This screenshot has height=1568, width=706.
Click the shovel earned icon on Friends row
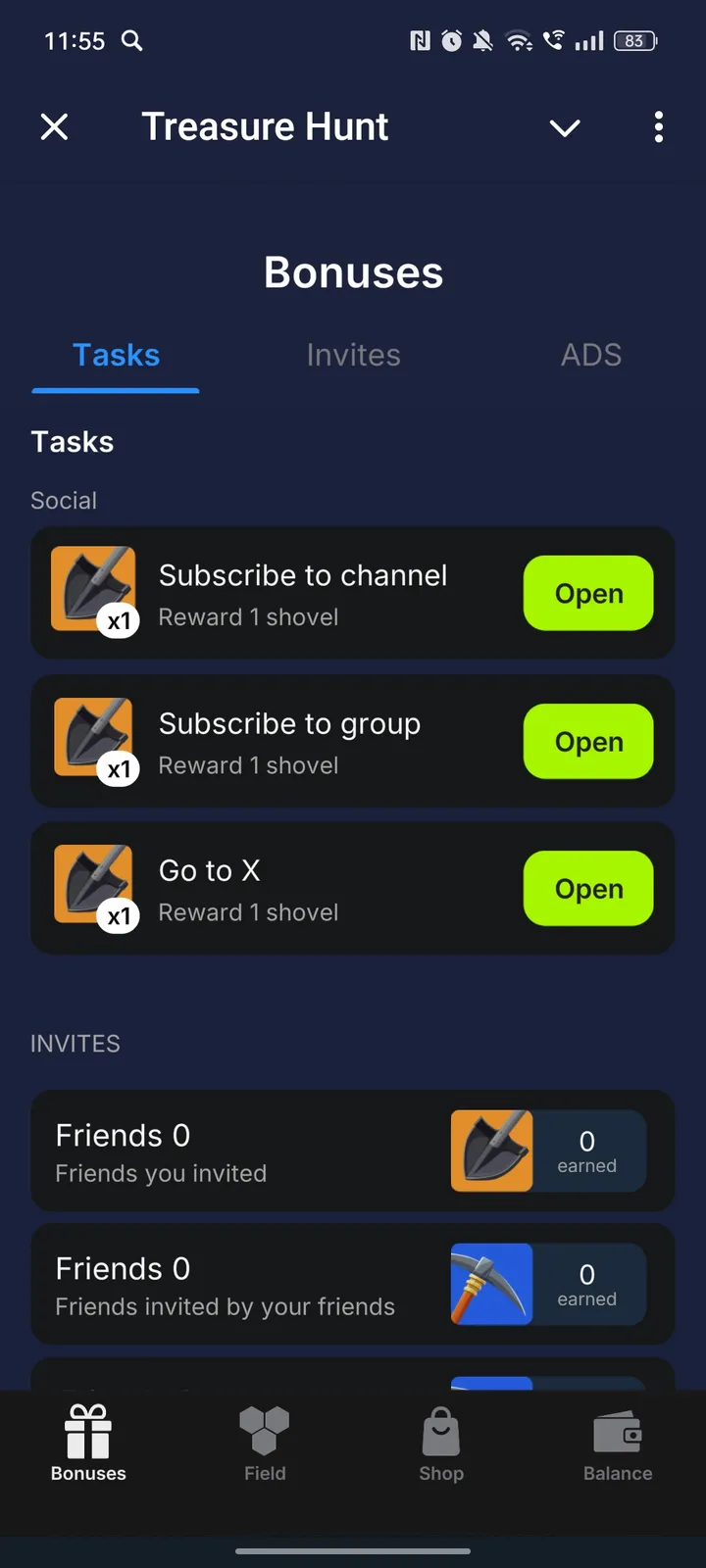pyautogui.click(x=491, y=1151)
